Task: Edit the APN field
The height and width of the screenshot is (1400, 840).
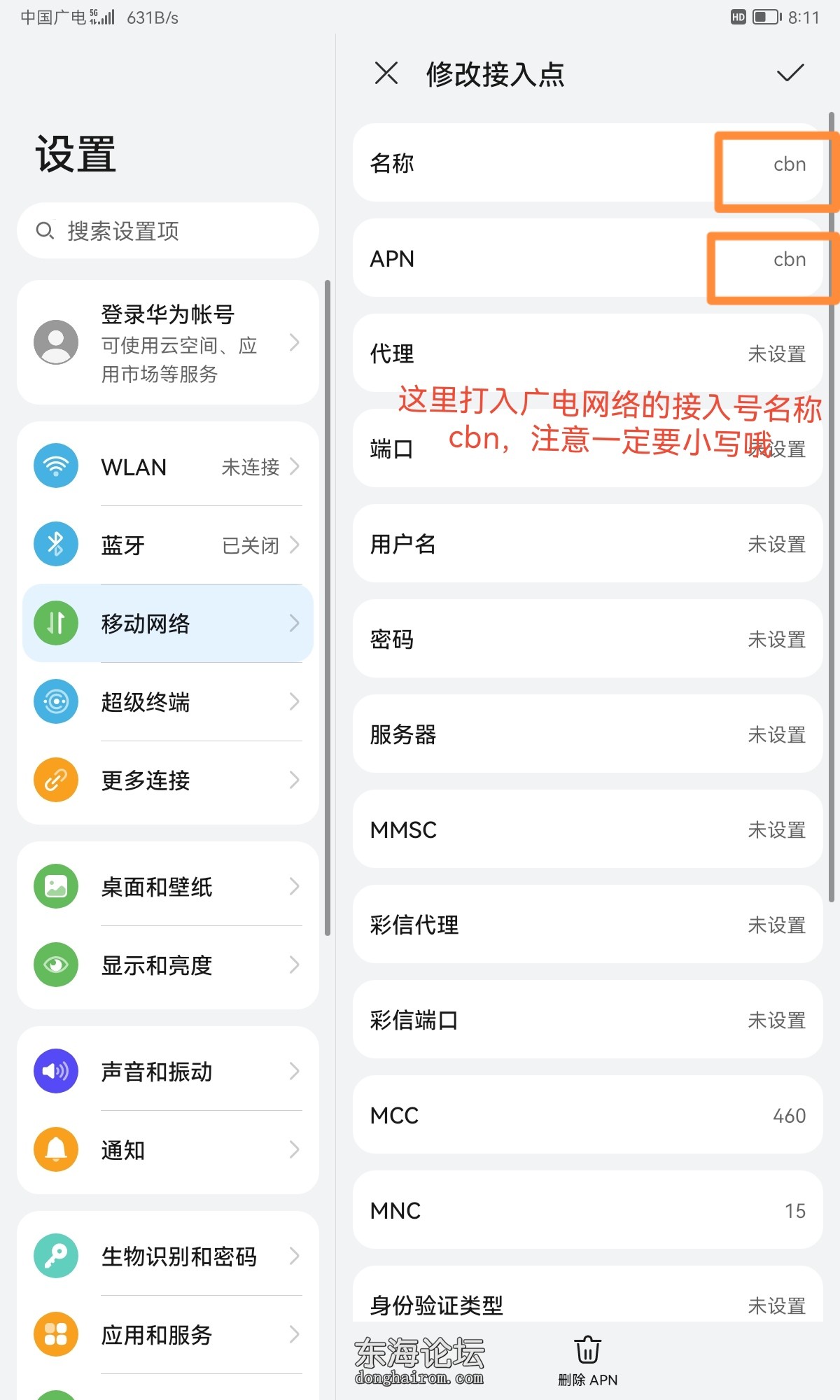Action: point(587,258)
